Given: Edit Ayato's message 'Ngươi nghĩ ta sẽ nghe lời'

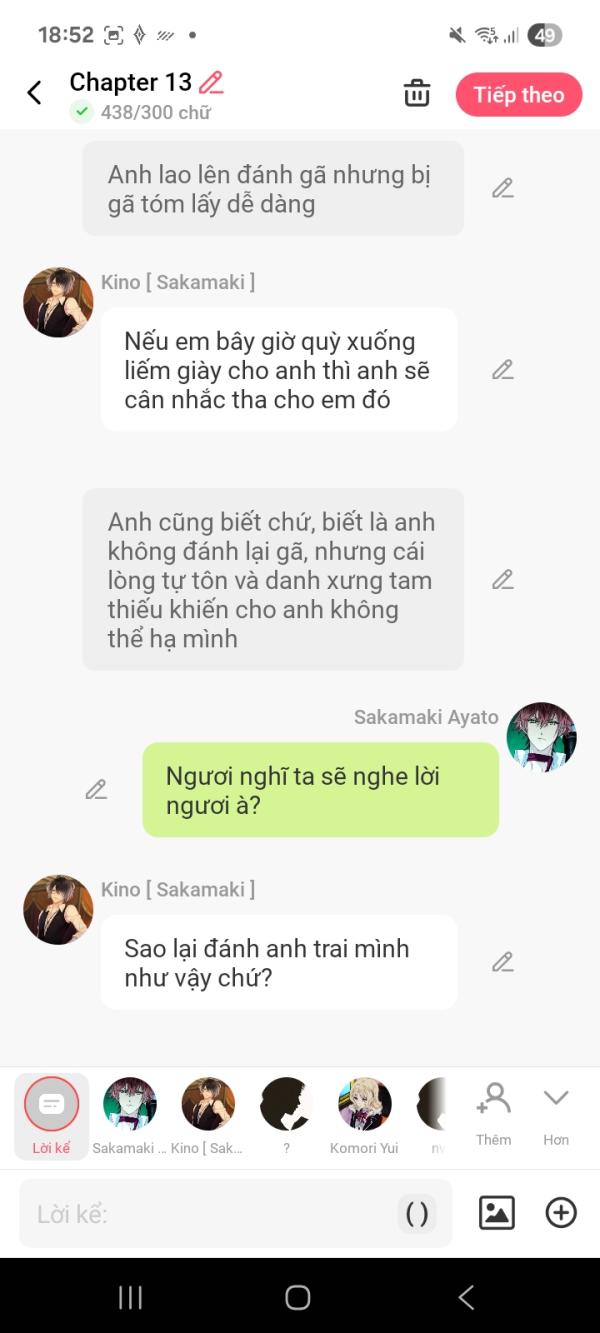Looking at the screenshot, I should pos(96,790).
